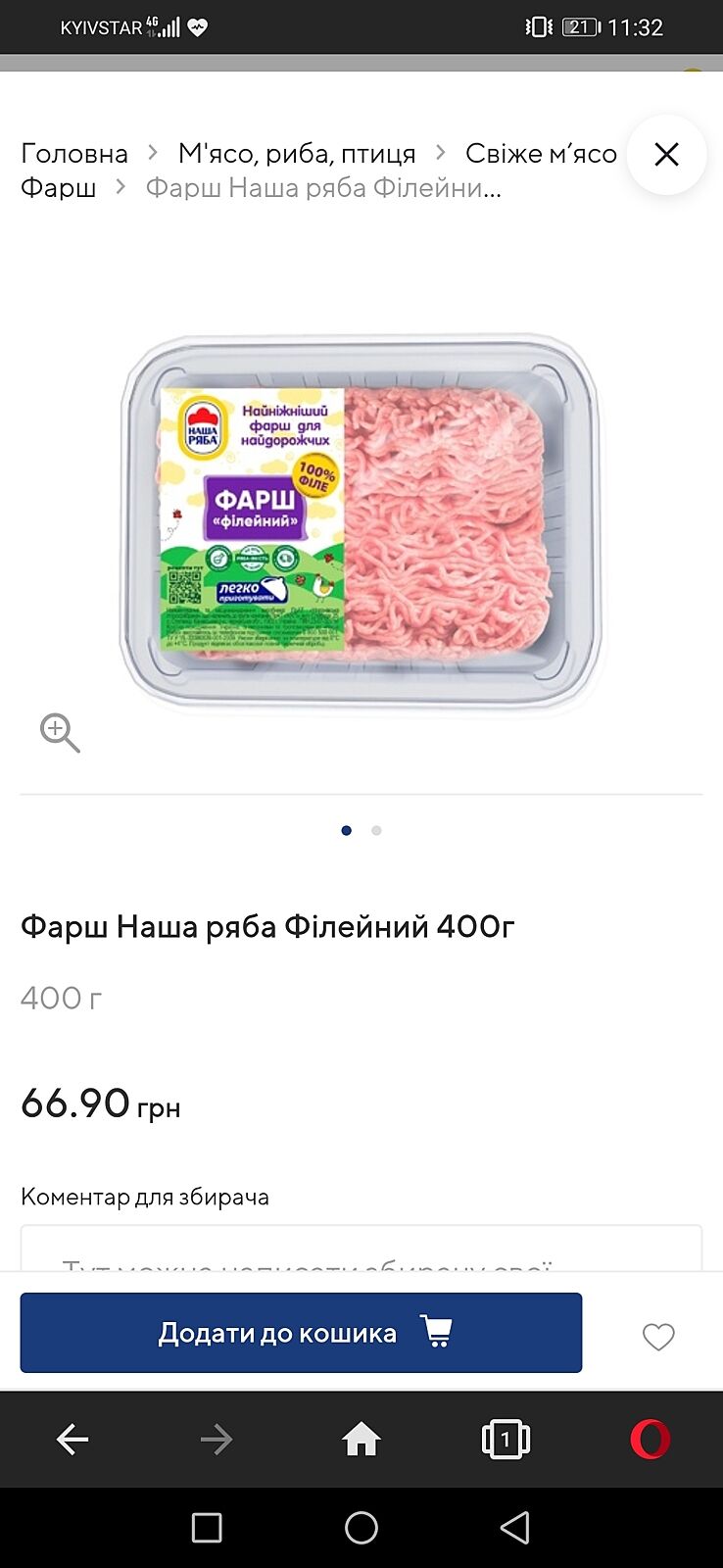Save the product to favorites with the heart
The image size is (723, 1568).
pyautogui.click(x=658, y=1336)
